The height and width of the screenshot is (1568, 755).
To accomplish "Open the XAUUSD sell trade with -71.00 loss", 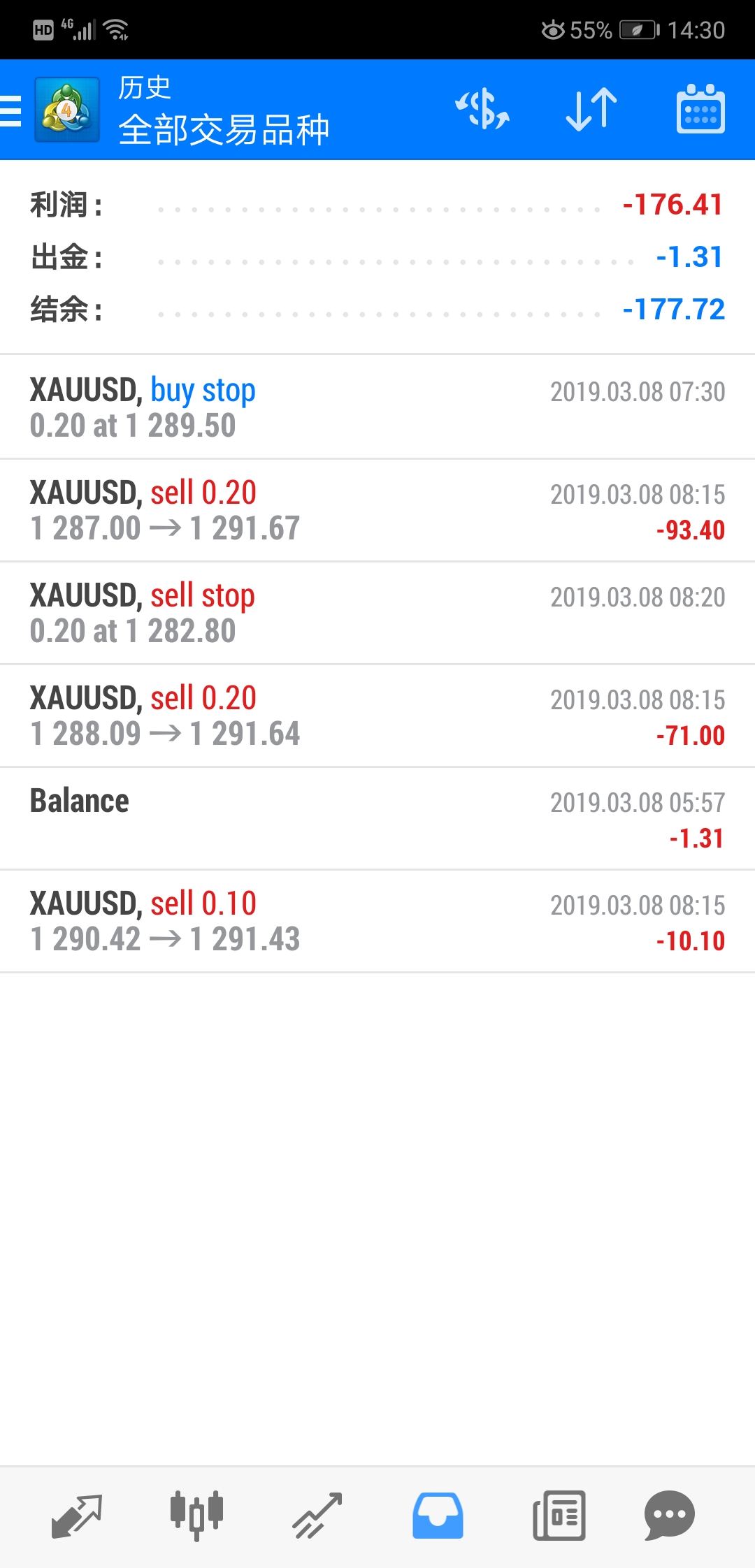I will [377, 716].
